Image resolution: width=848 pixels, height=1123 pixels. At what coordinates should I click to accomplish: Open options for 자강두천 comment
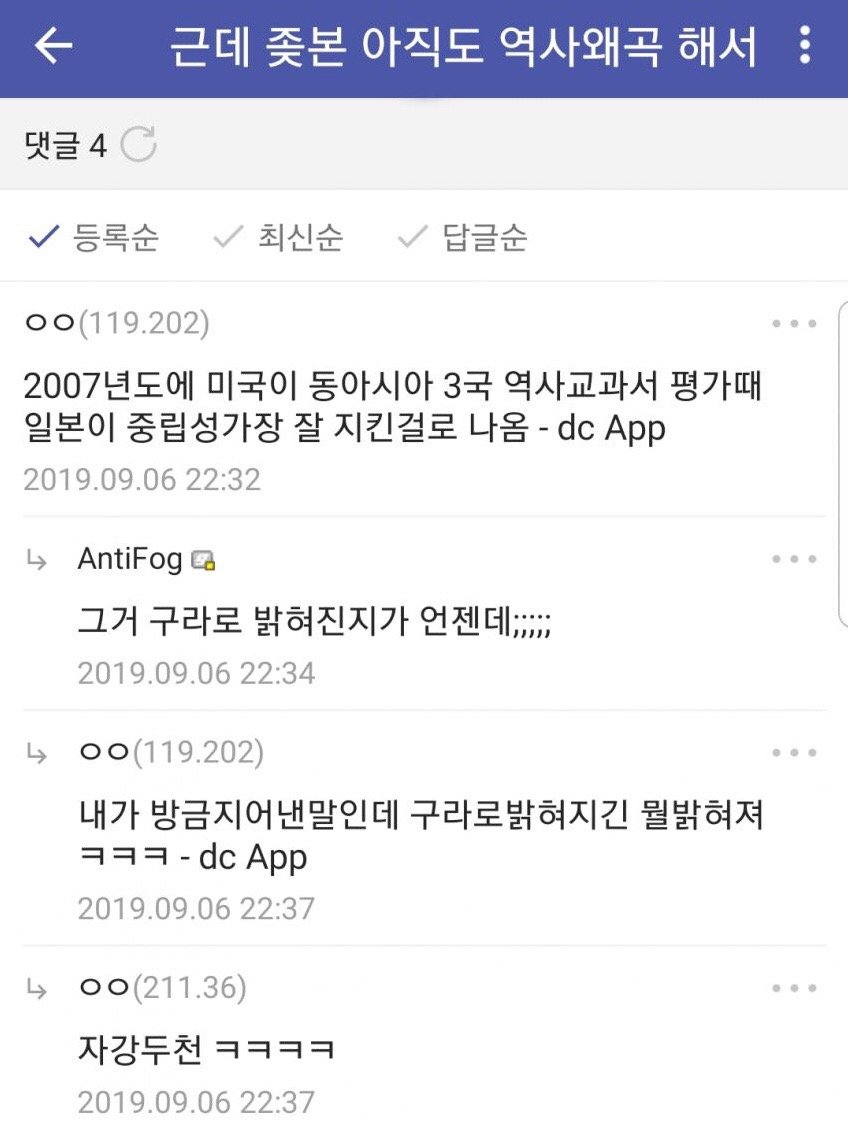click(x=795, y=988)
